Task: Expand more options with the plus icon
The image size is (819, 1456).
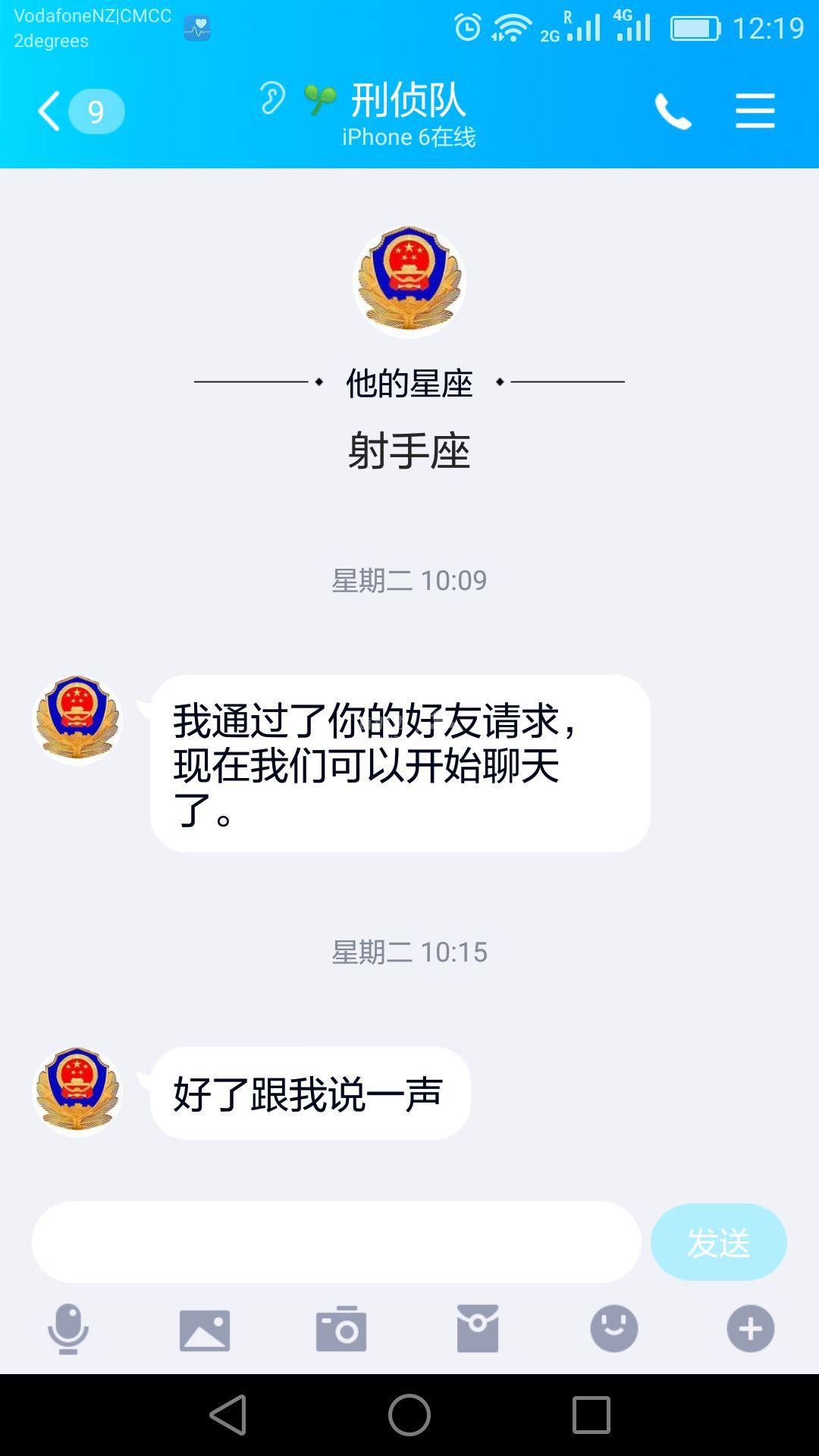Action: click(x=750, y=1329)
